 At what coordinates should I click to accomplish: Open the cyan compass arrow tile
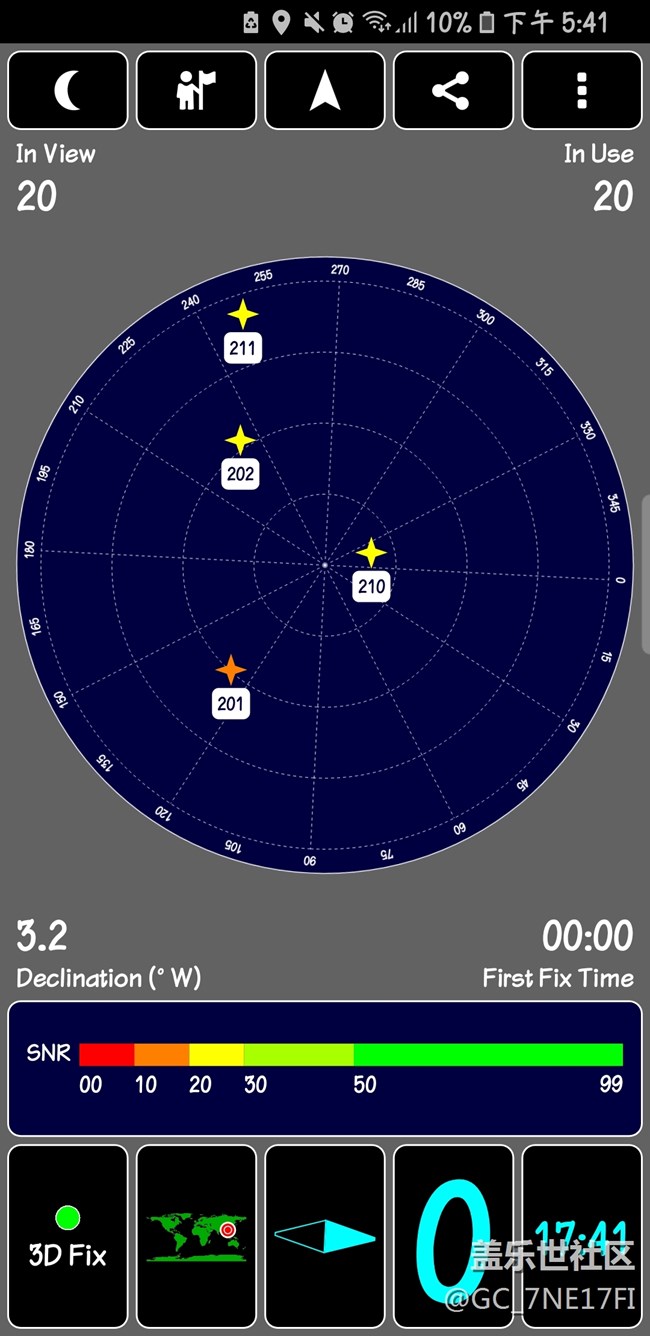pos(325,1236)
